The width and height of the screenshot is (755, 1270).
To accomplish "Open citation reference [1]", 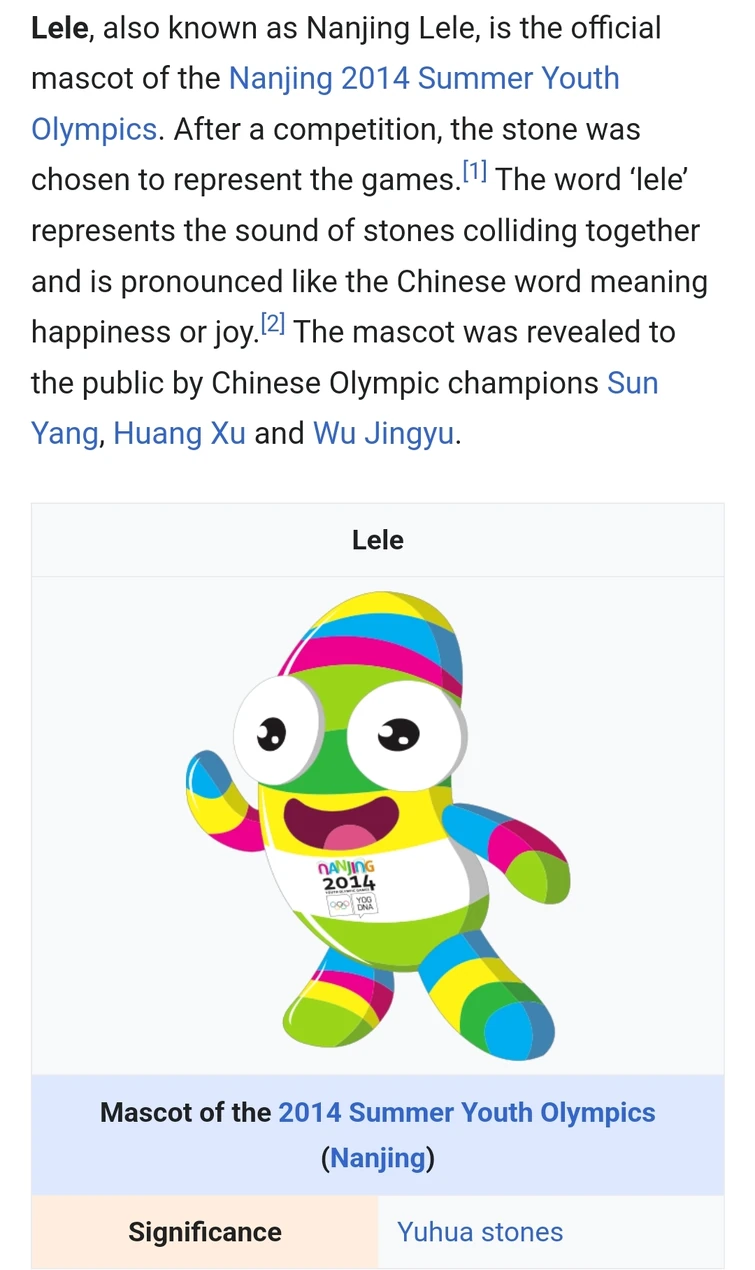I will [475, 173].
